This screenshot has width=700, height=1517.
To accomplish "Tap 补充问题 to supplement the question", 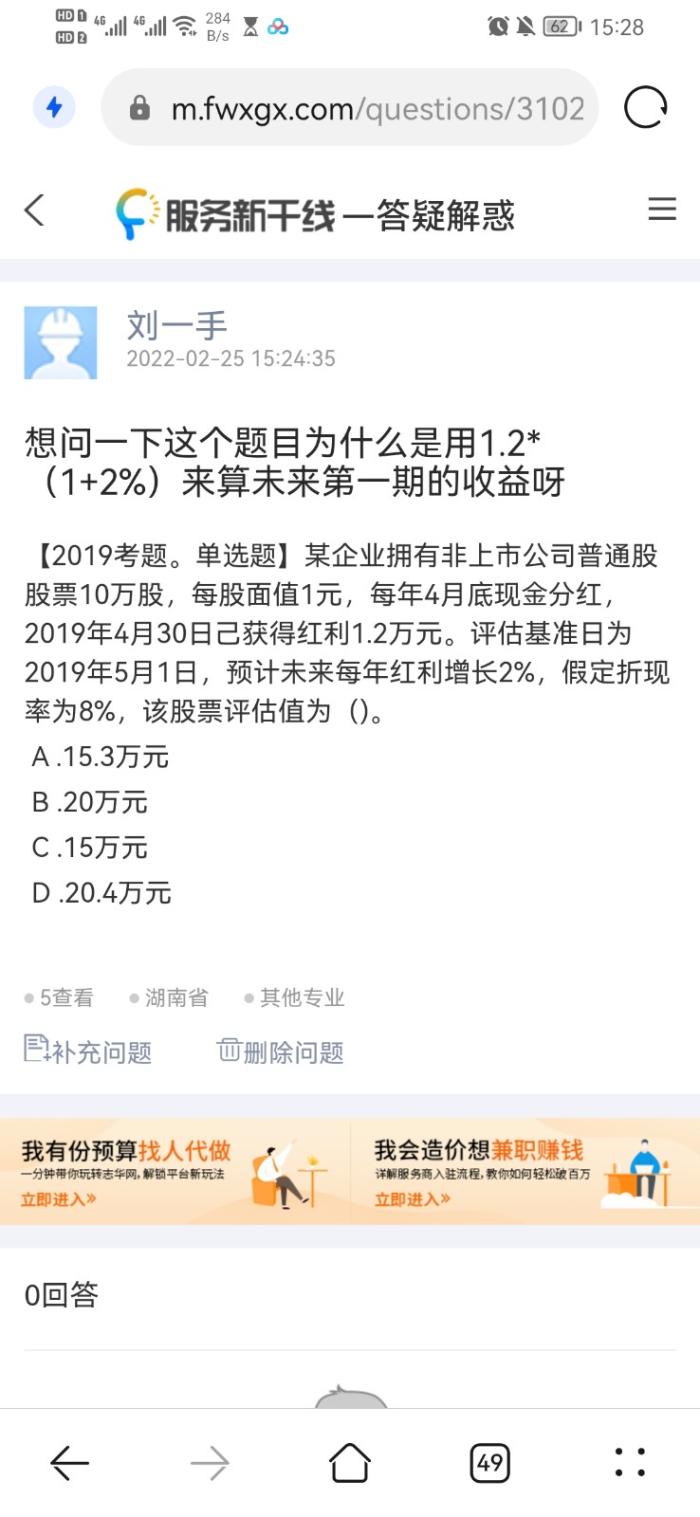I will pyautogui.click(x=88, y=1051).
